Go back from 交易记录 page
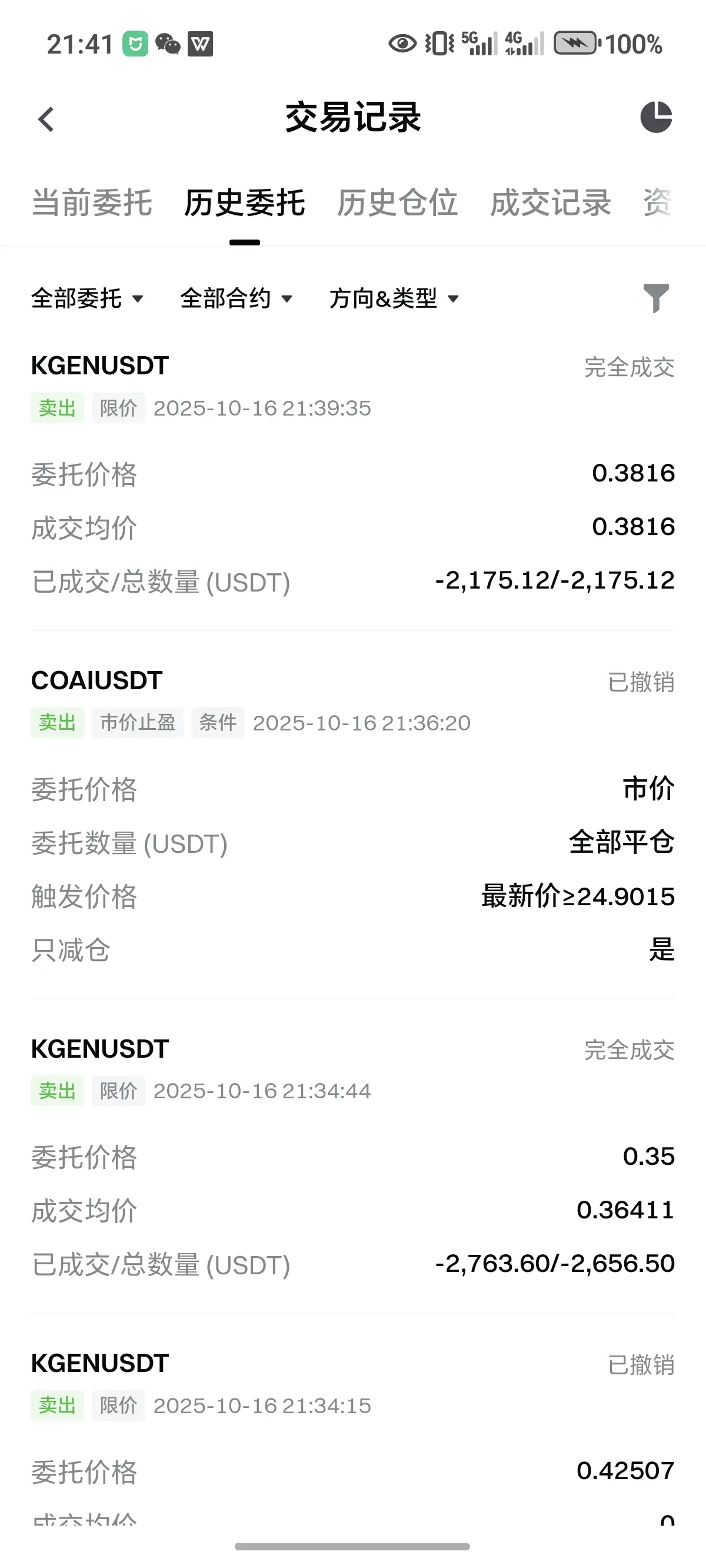This screenshot has width=706, height=1568. coord(46,119)
